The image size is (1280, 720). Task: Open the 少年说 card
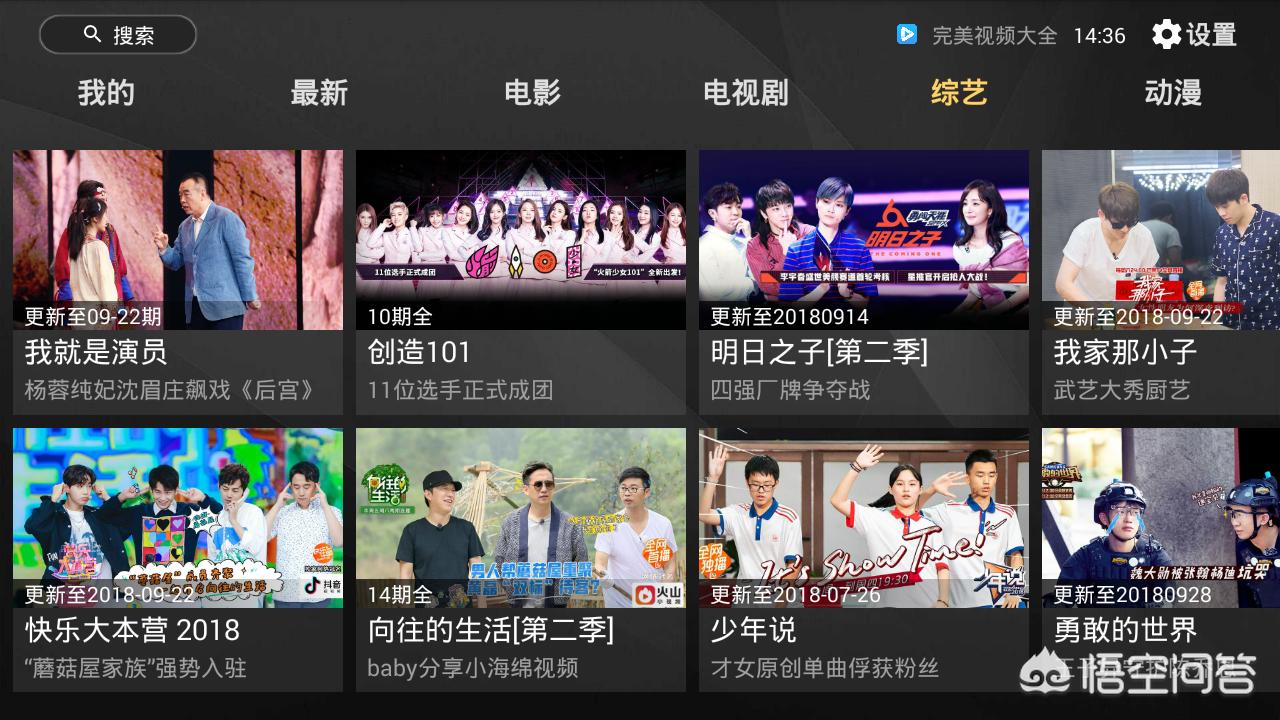pos(864,558)
